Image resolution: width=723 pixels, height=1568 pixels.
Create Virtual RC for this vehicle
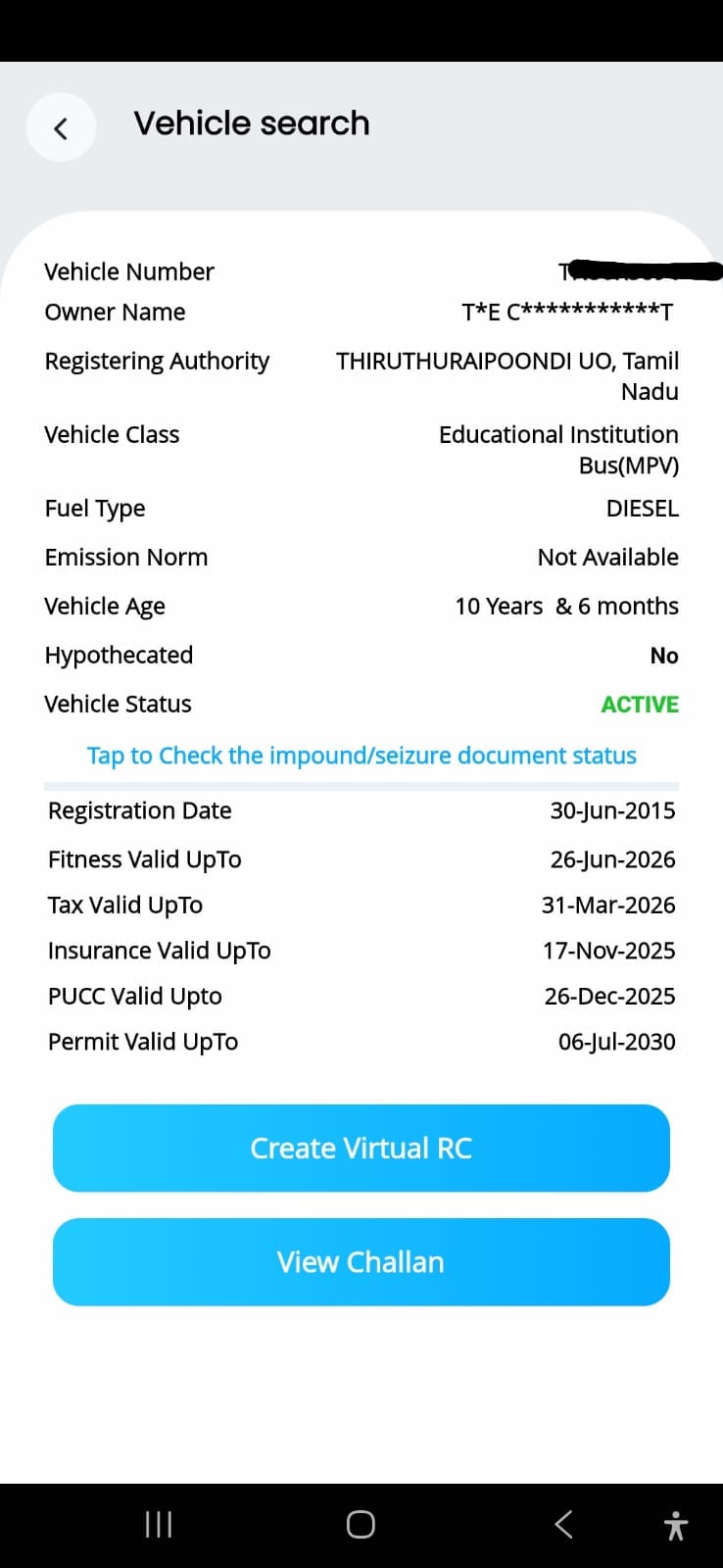(361, 1148)
